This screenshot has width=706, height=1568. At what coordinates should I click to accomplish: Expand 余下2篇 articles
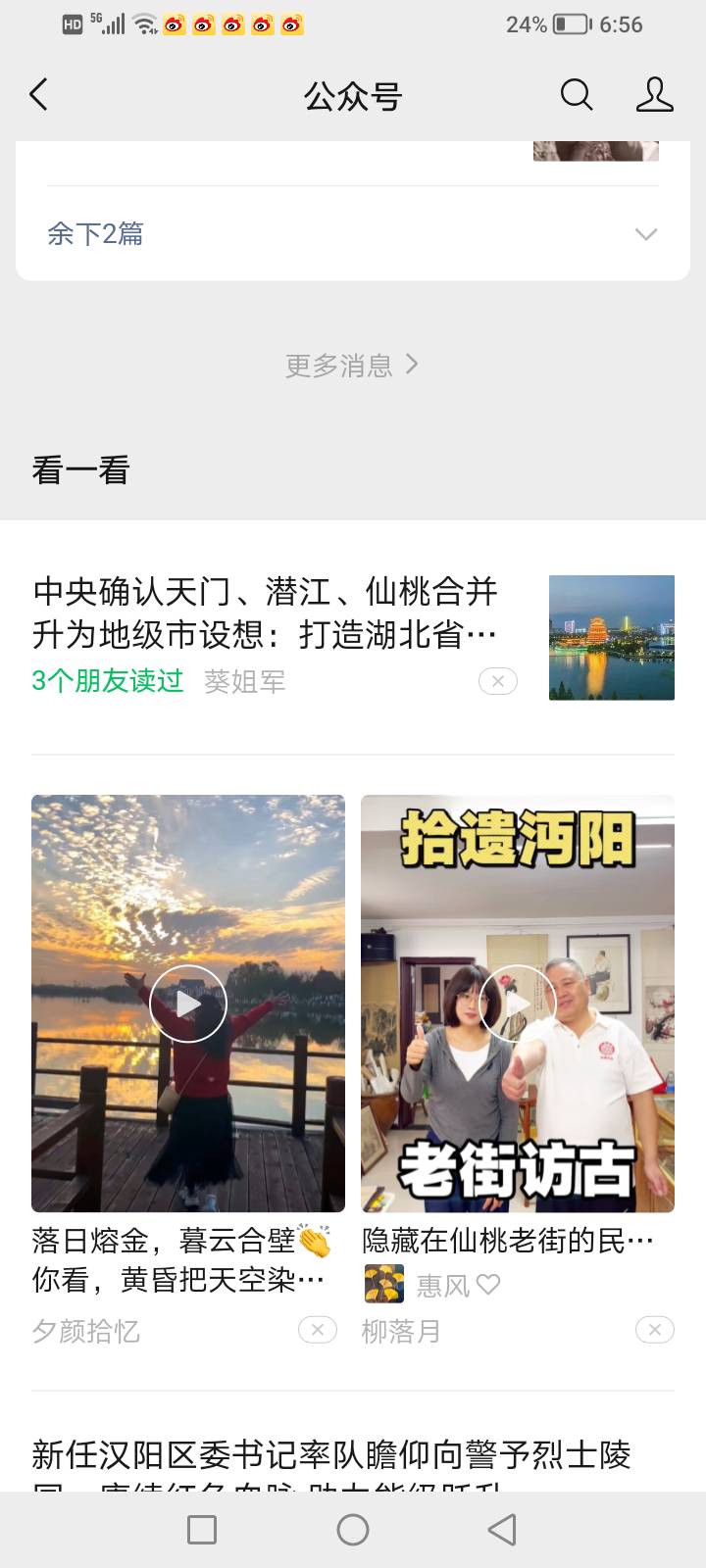click(x=353, y=233)
